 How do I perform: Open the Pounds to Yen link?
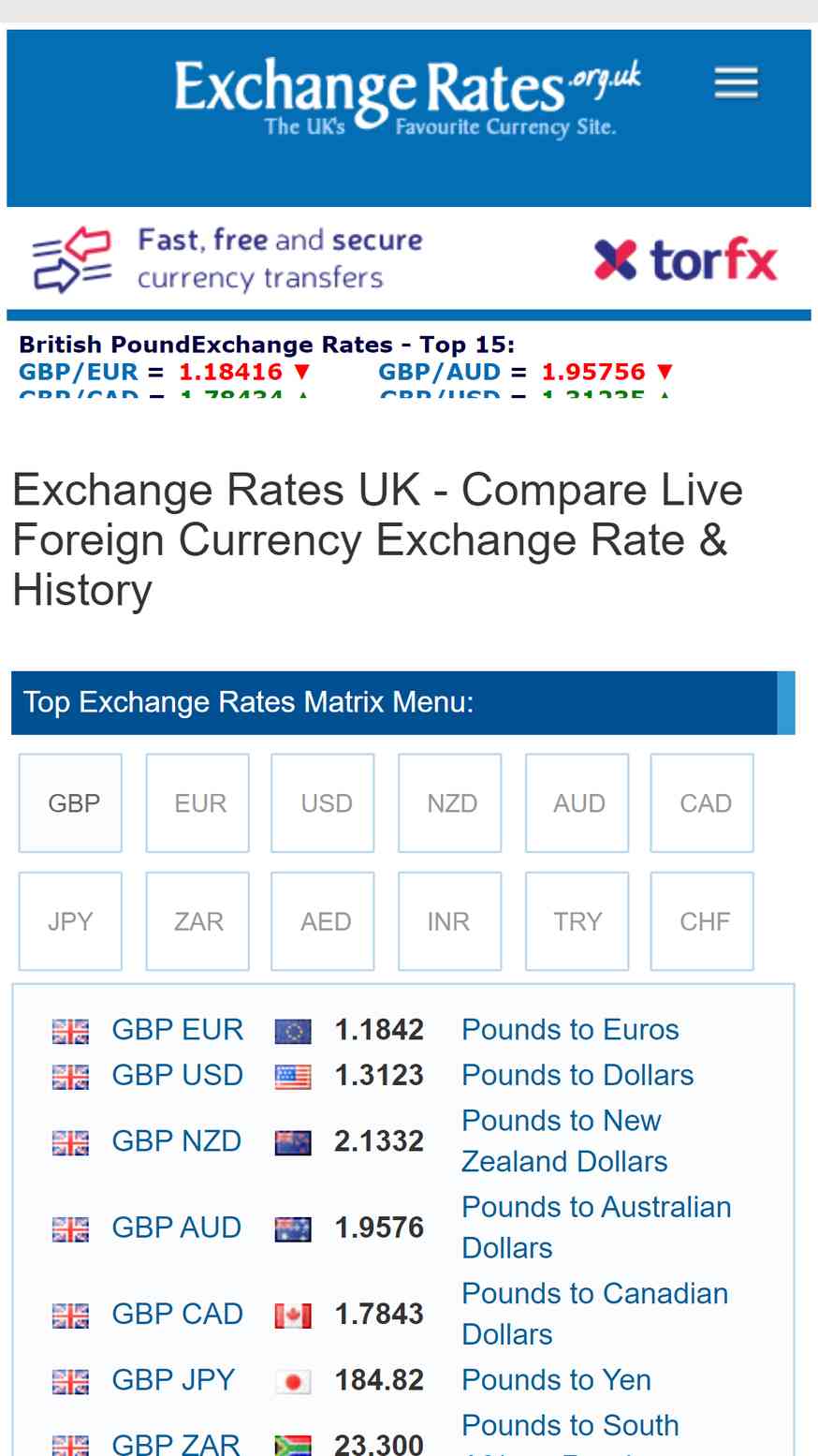pos(556,1380)
